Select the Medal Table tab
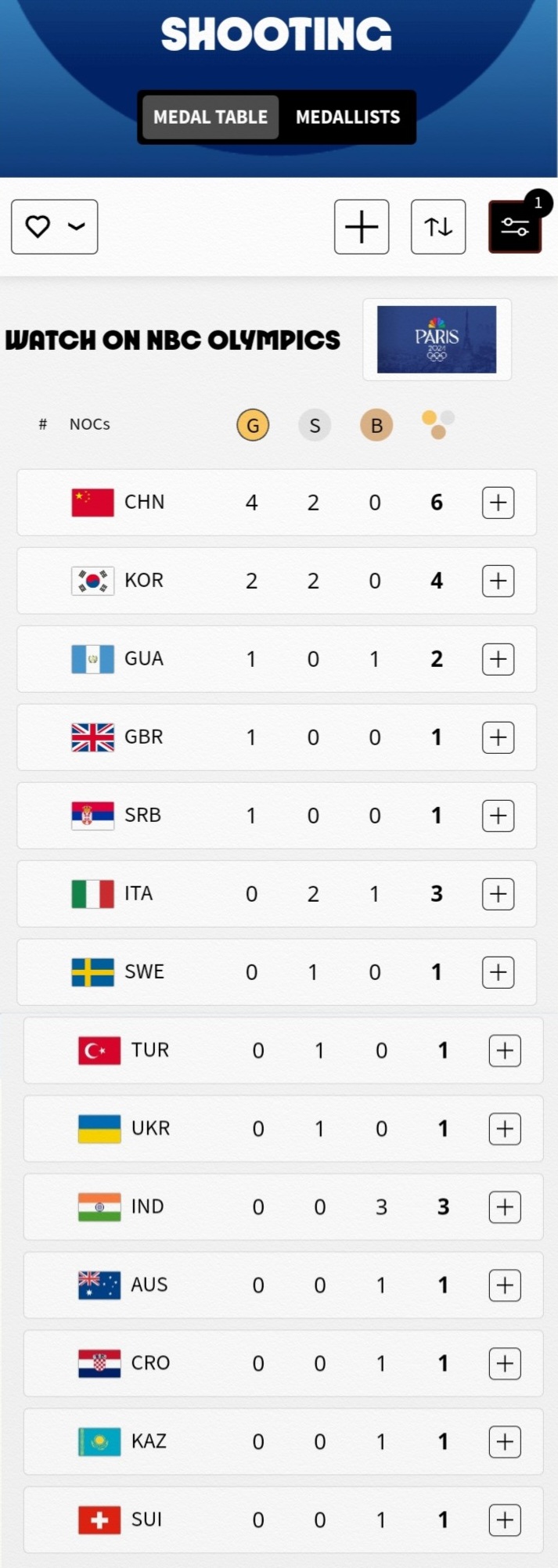The height and width of the screenshot is (1568, 558). pos(211,117)
